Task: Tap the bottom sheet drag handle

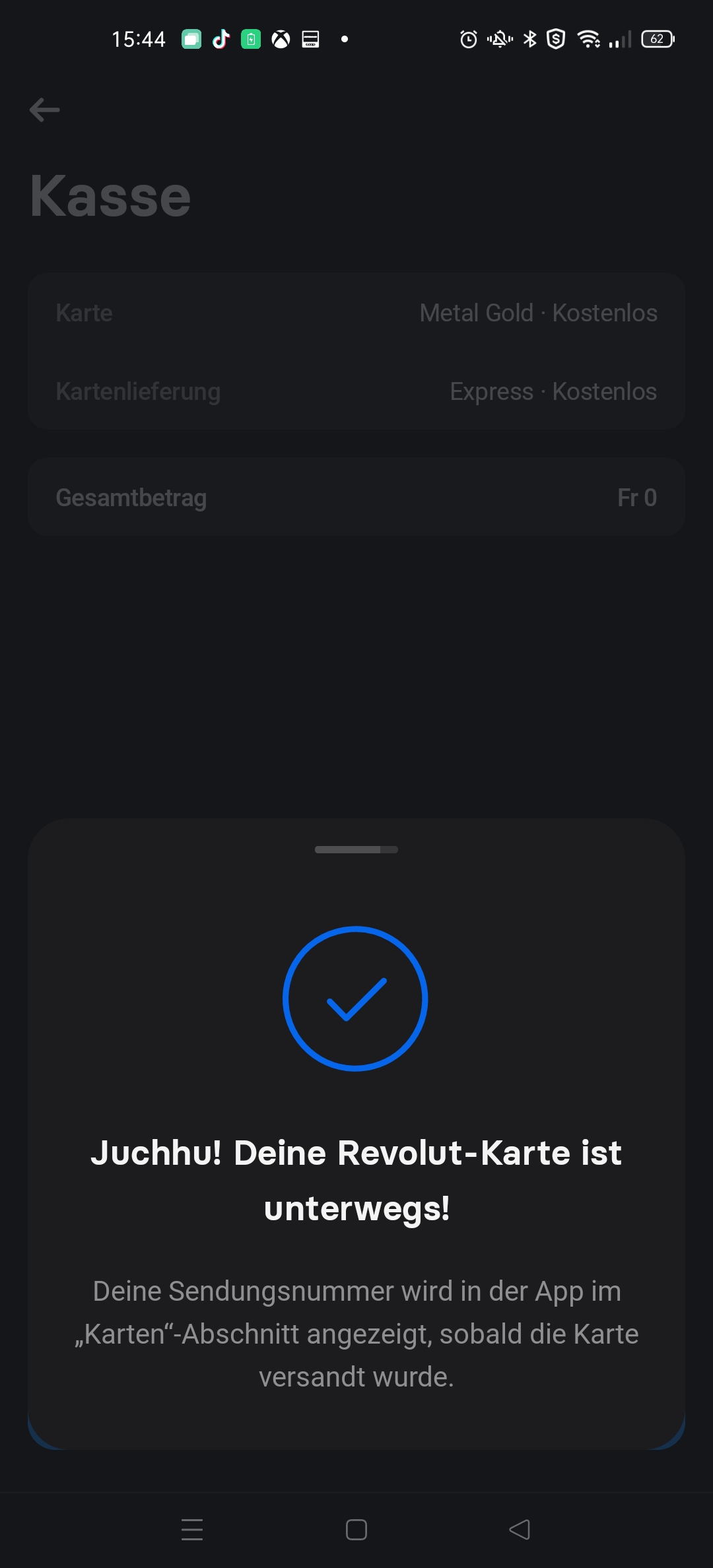Action: coord(356,849)
